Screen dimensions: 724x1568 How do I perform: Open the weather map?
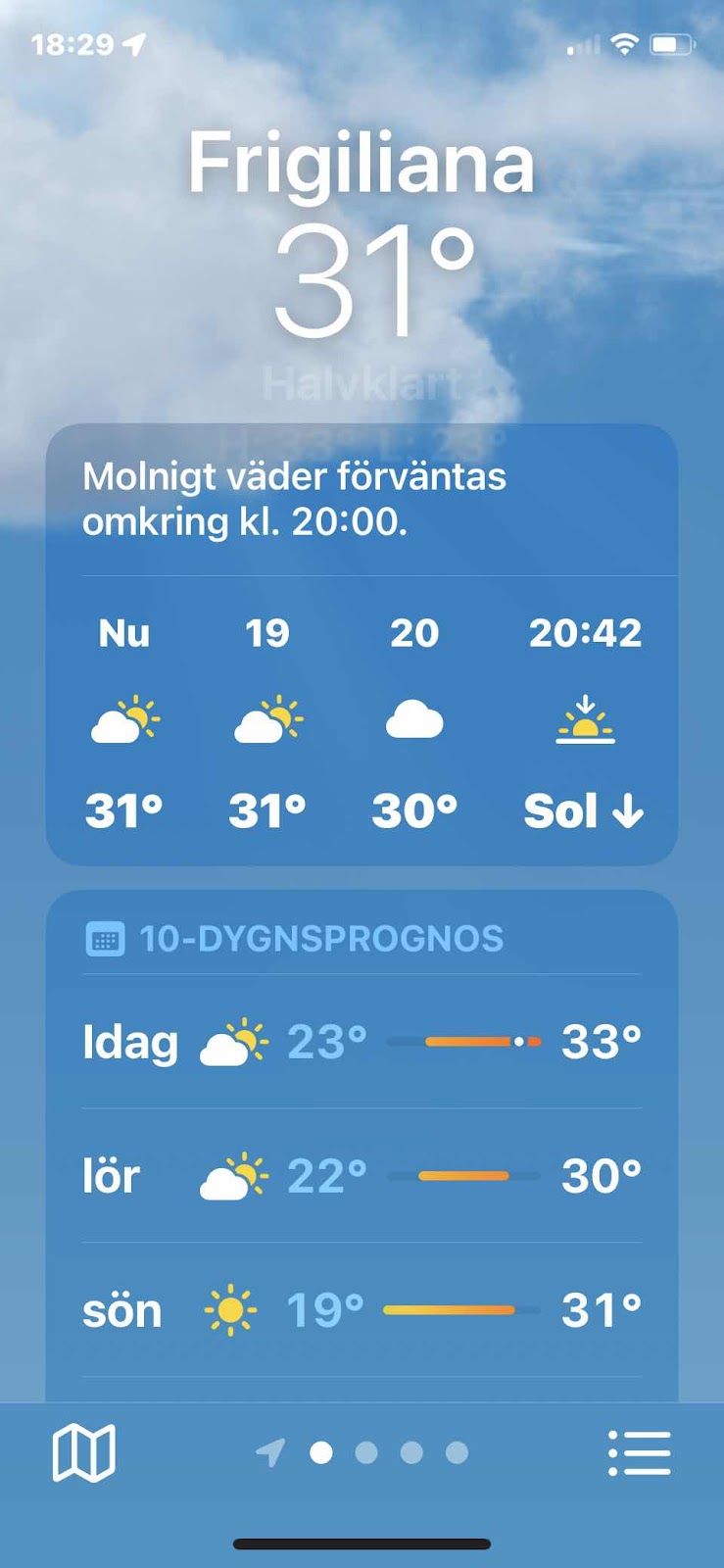(83, 1452)
